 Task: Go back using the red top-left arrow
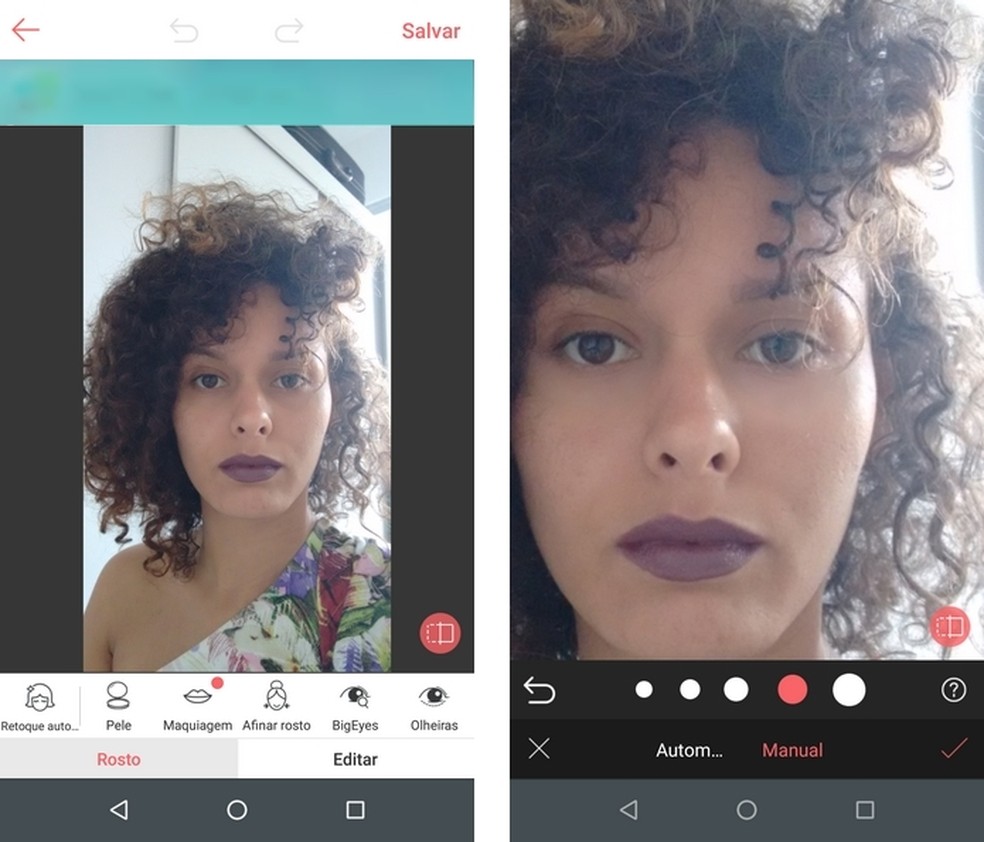pos(25,30)
